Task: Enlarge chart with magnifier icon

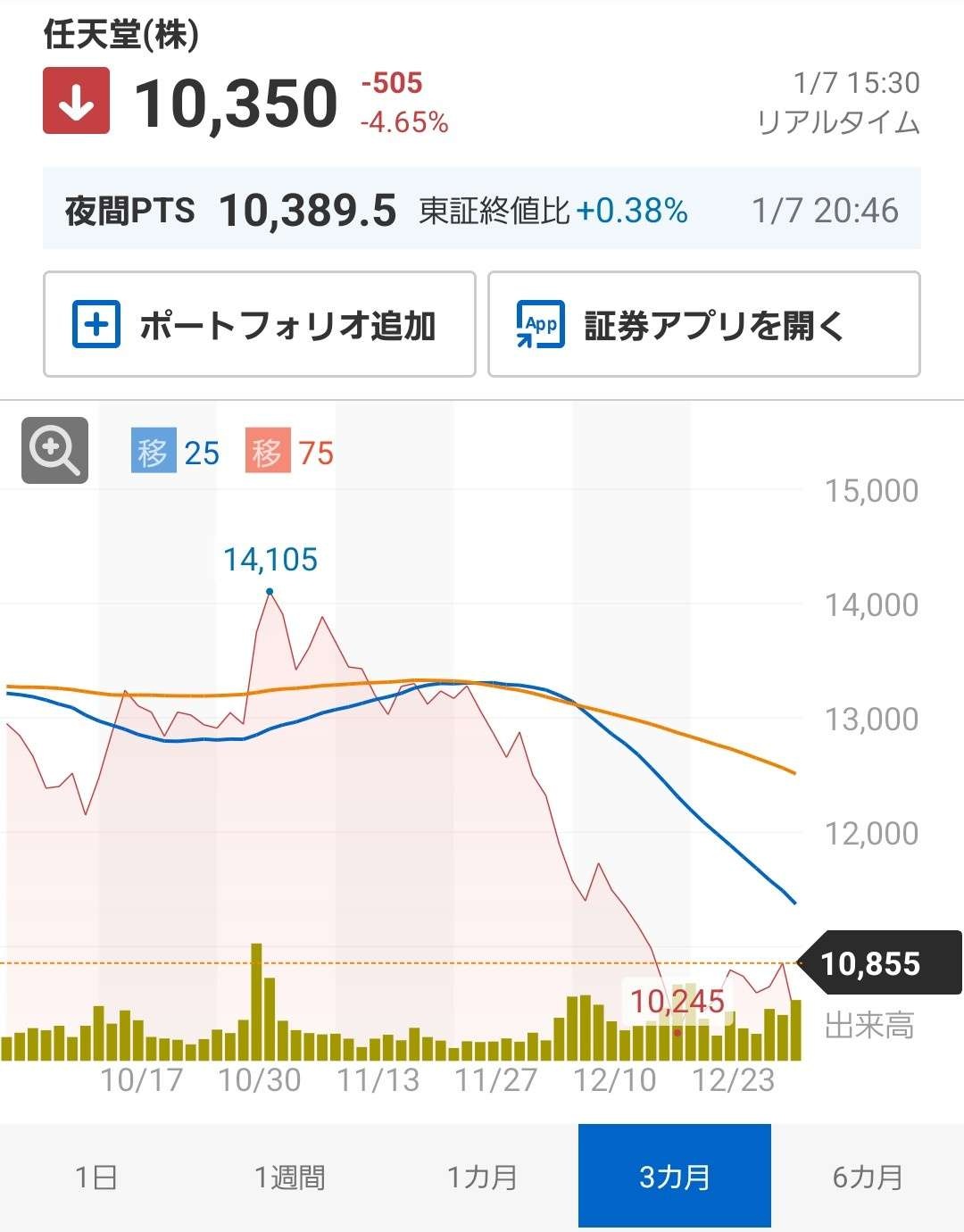Action: pos(55,450)
